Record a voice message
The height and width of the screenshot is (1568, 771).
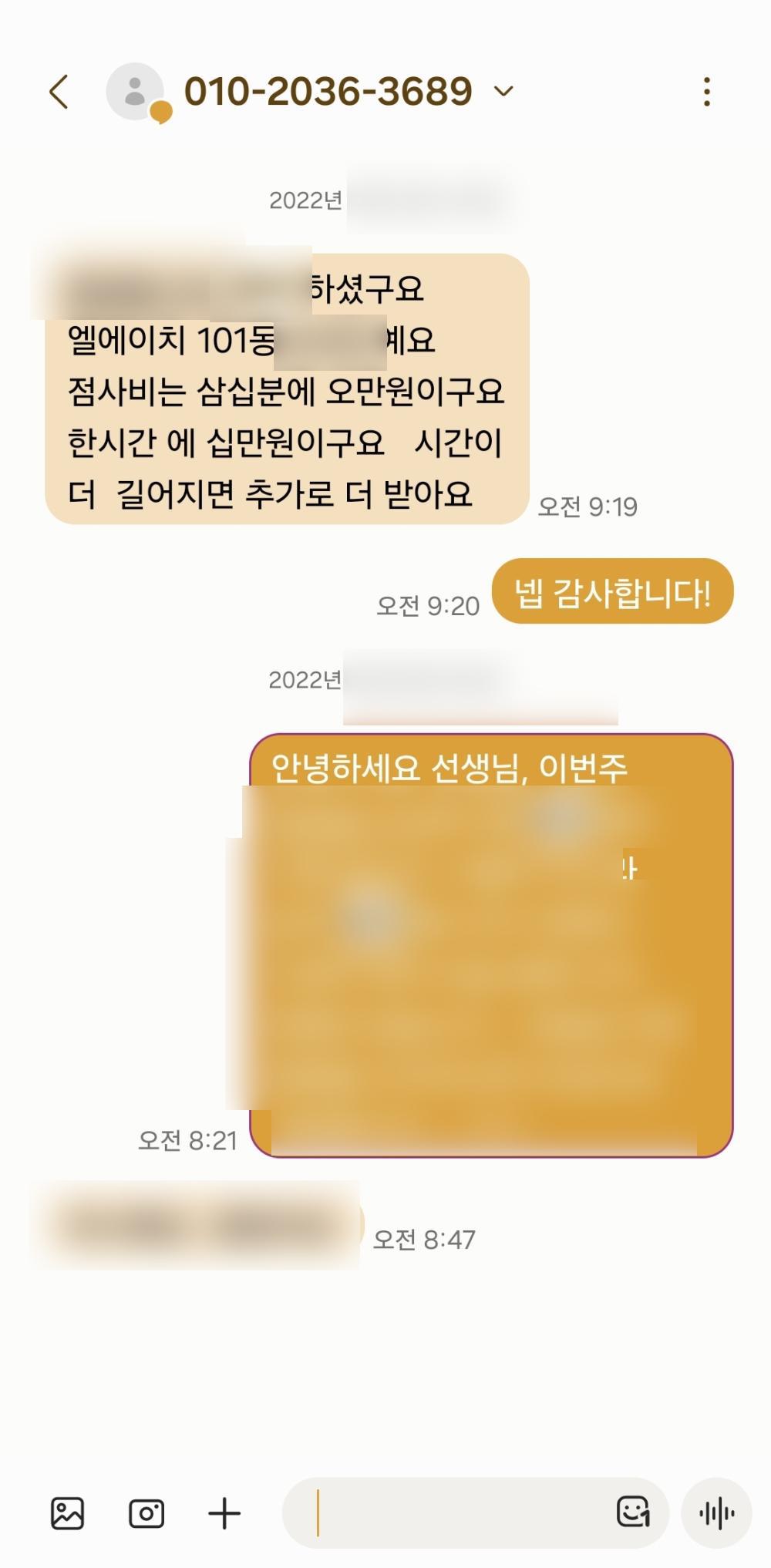click(716, 1512)
